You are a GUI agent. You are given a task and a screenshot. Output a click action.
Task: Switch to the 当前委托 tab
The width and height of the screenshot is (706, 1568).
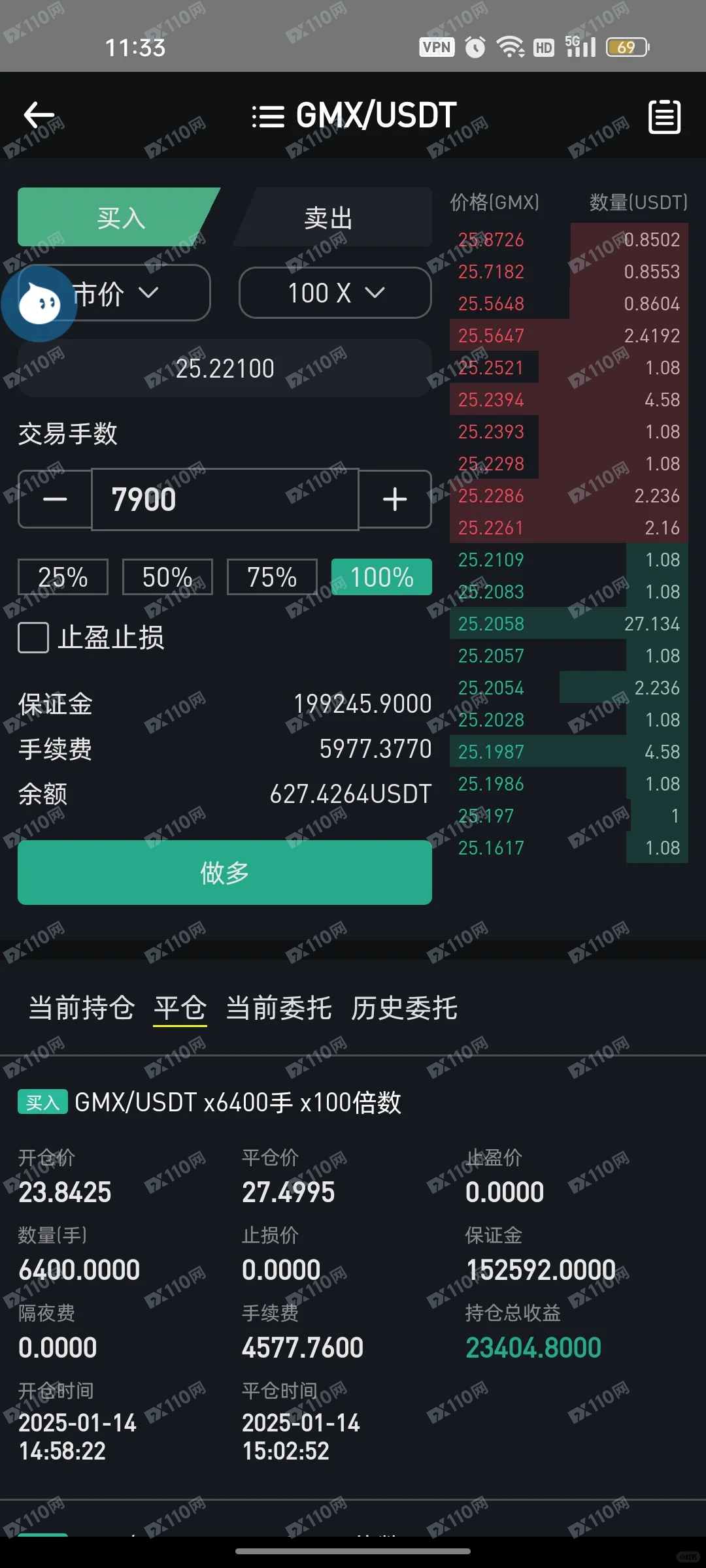pyautogui.click(x=278, y=1008)
